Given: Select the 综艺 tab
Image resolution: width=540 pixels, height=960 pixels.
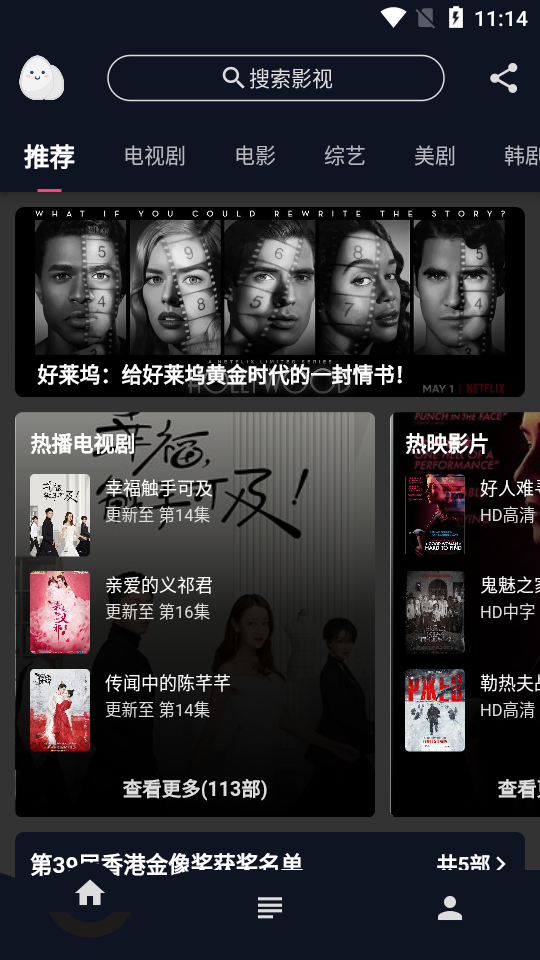Looking at the screenshot, I should pyautogui.click(x=345, y=156).
